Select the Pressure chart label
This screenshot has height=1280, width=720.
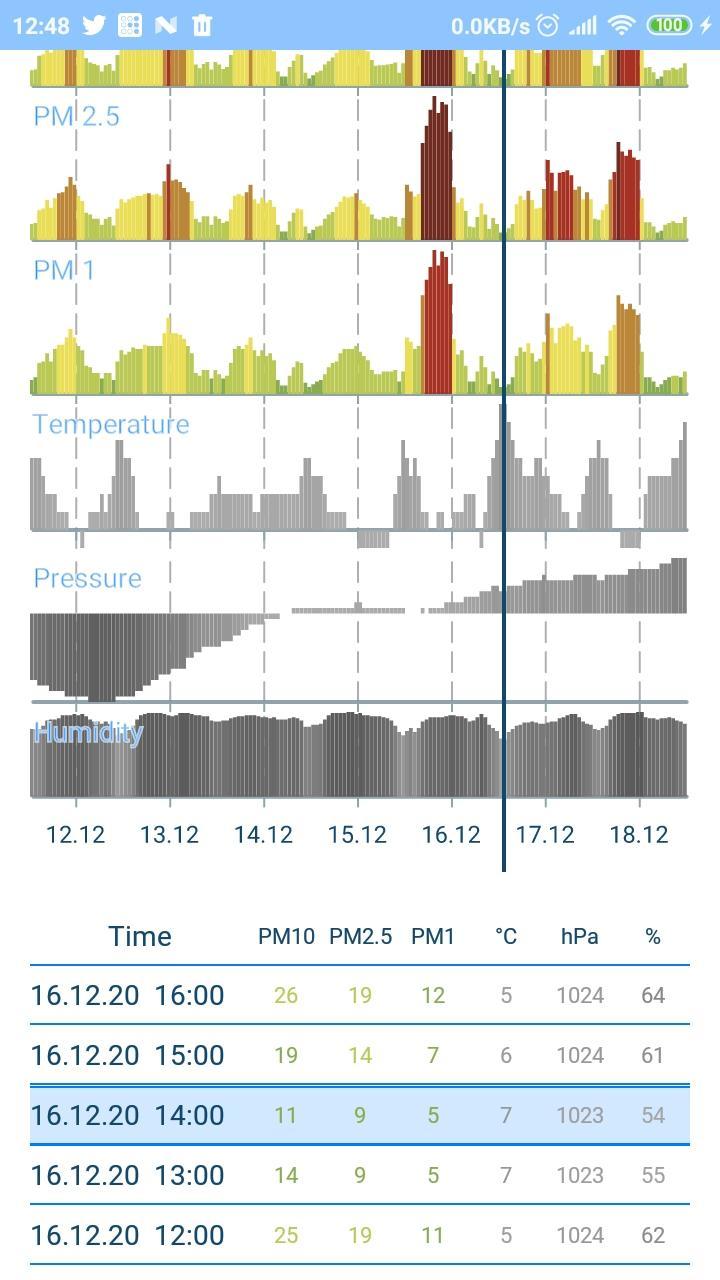click(x=88, y=578)
